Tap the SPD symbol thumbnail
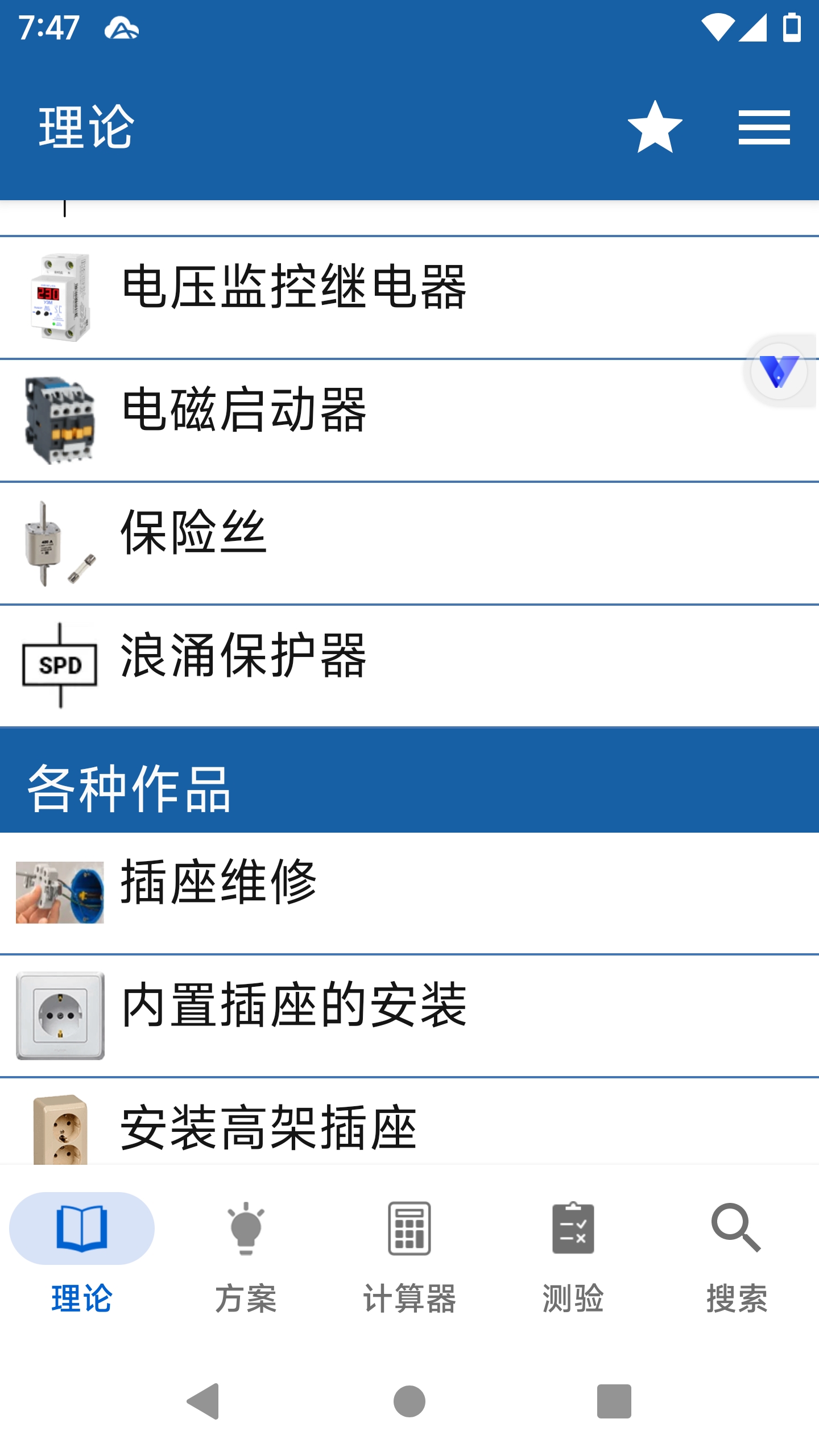Screen dimensions: 819x1456 [60, 671]
